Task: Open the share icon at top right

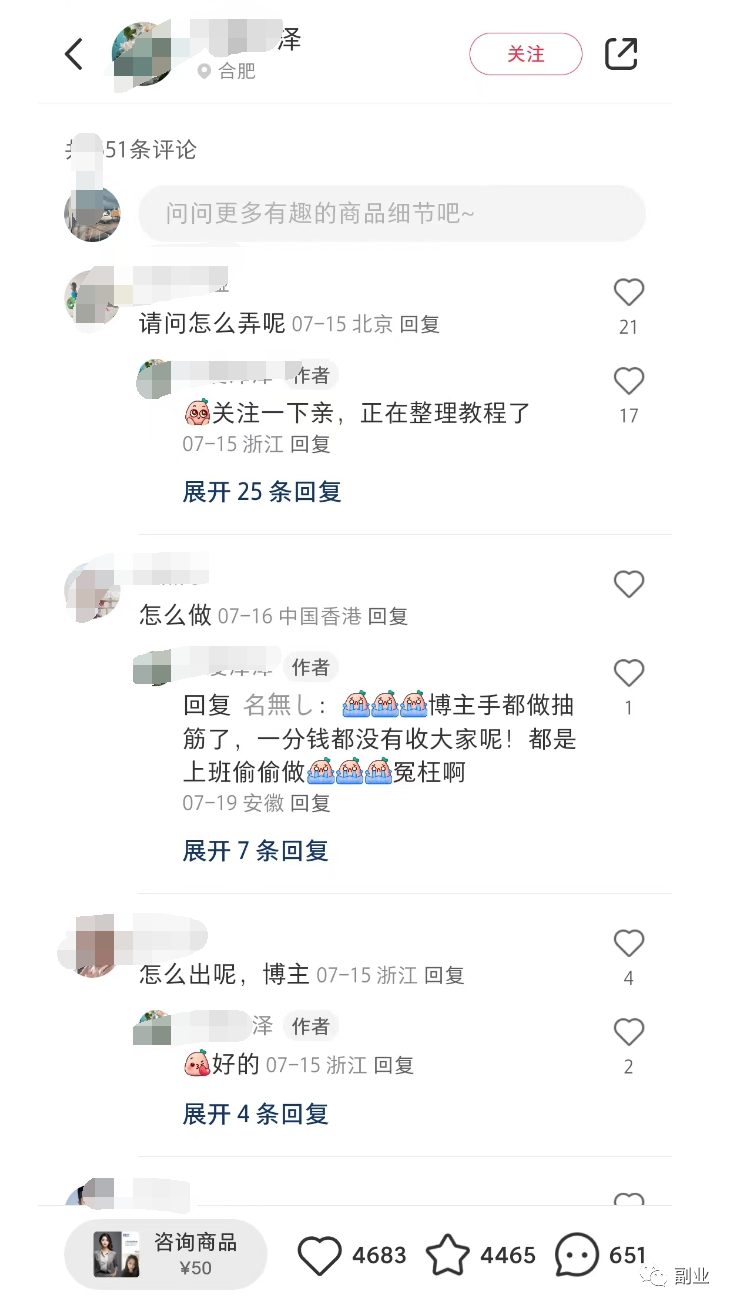Action: [x=621, y=54]
